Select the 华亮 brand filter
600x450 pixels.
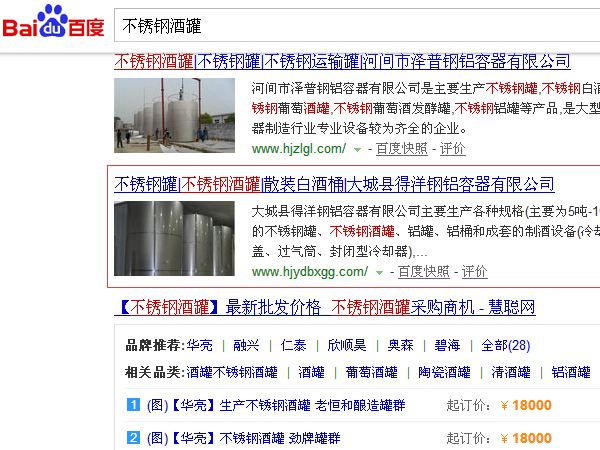click(x=199, y=345)
